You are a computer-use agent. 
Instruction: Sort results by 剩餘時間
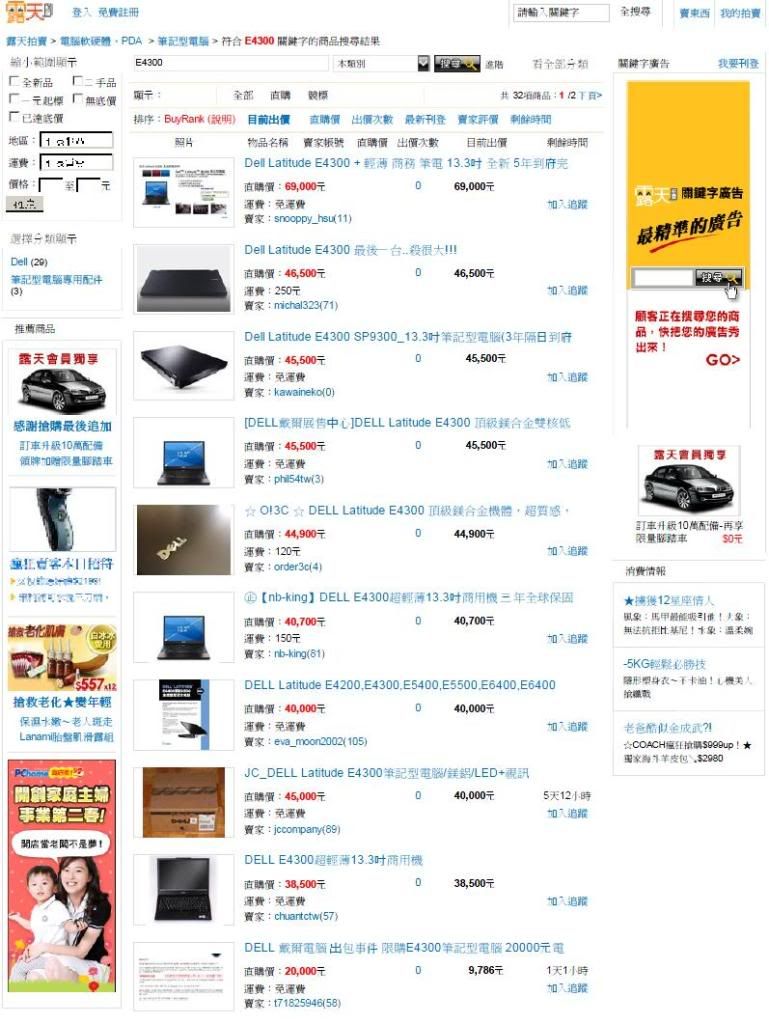point(530,119)
